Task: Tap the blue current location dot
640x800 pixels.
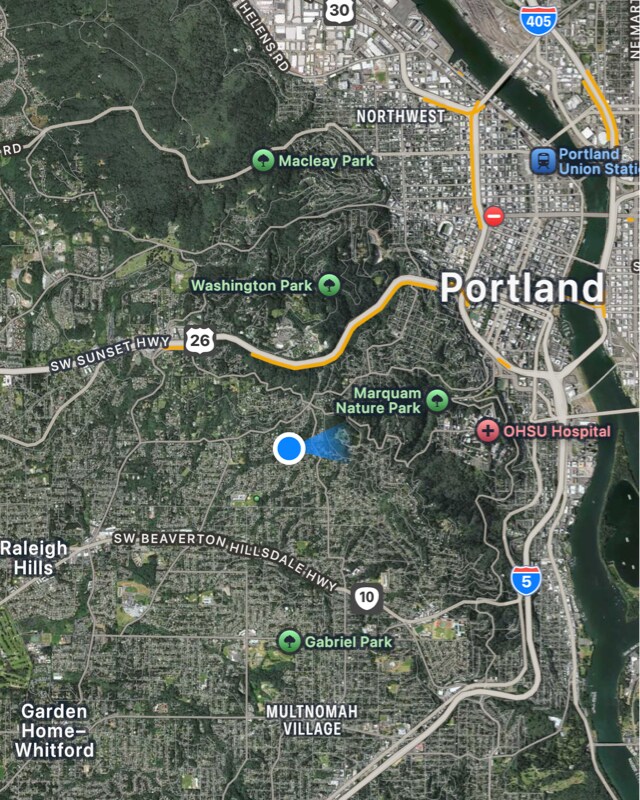Action: click(x=289, y=448)
